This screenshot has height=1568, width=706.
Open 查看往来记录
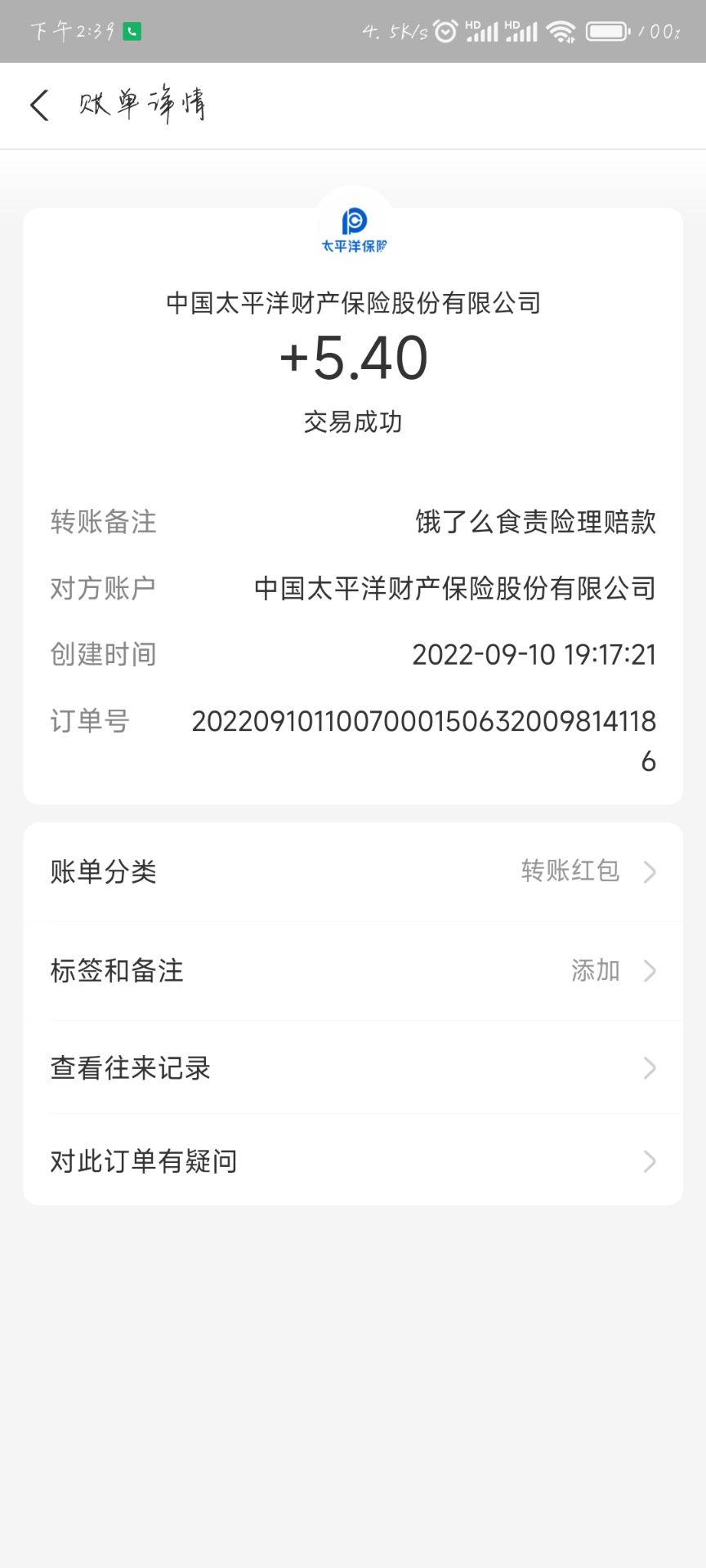[x=353, y=1067]
